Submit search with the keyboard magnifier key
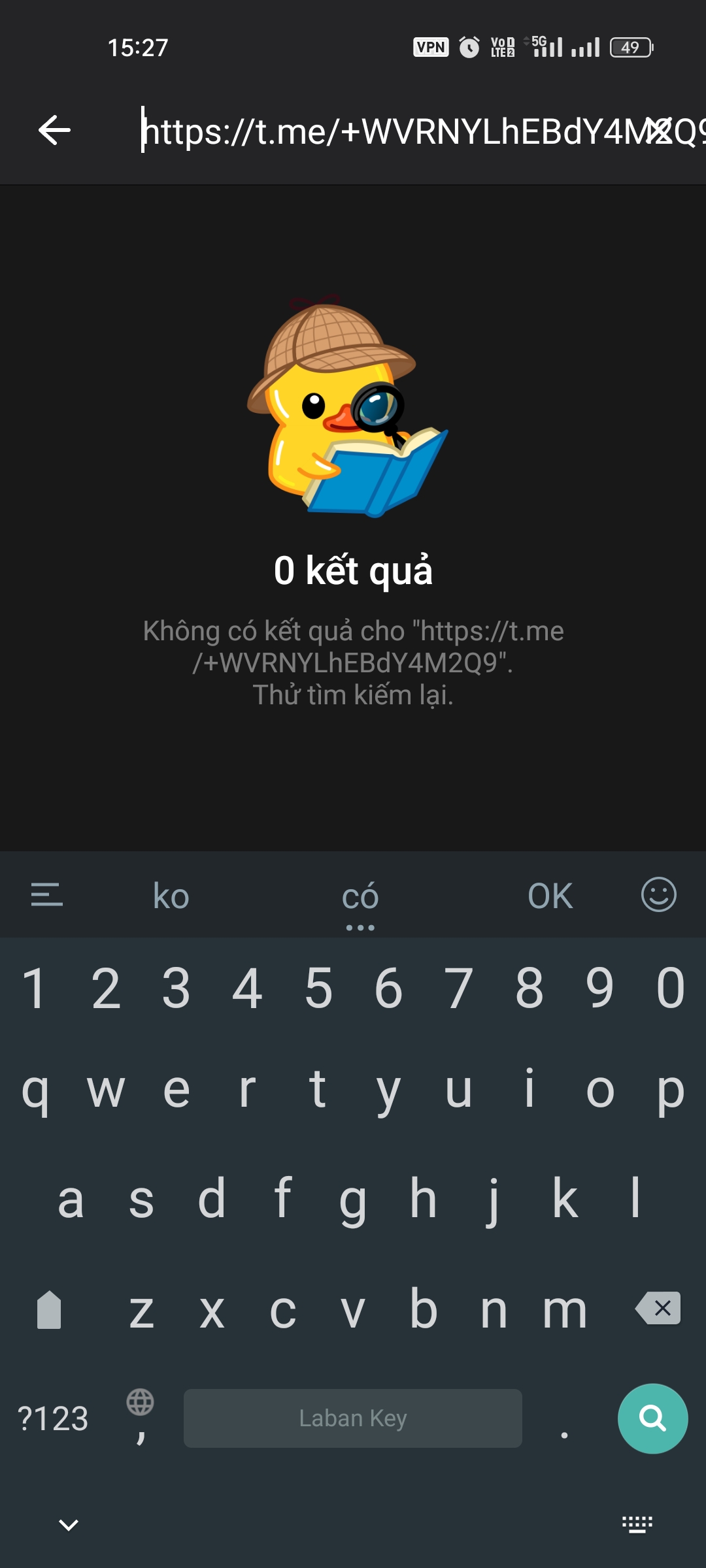The height and width of the screenshot is (1568, 706). coord(652,1418)
